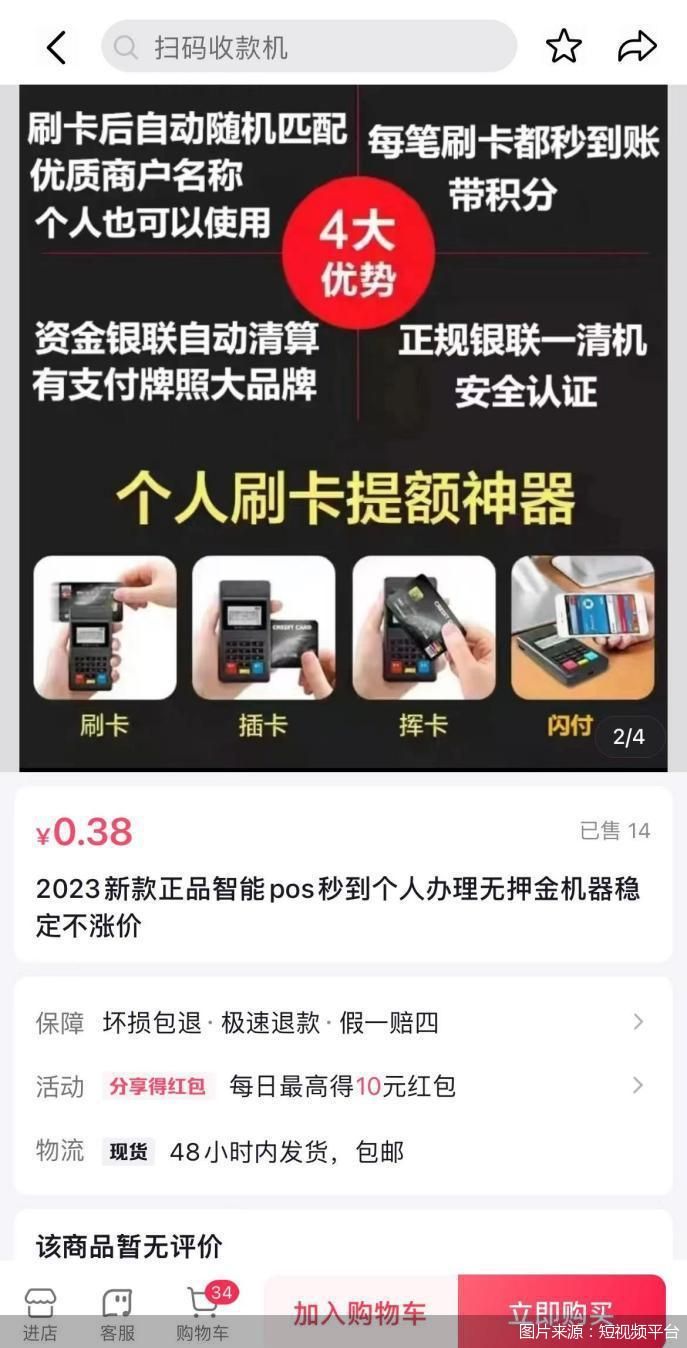
Task: Open the product image gallery
Action: (343, 428)
